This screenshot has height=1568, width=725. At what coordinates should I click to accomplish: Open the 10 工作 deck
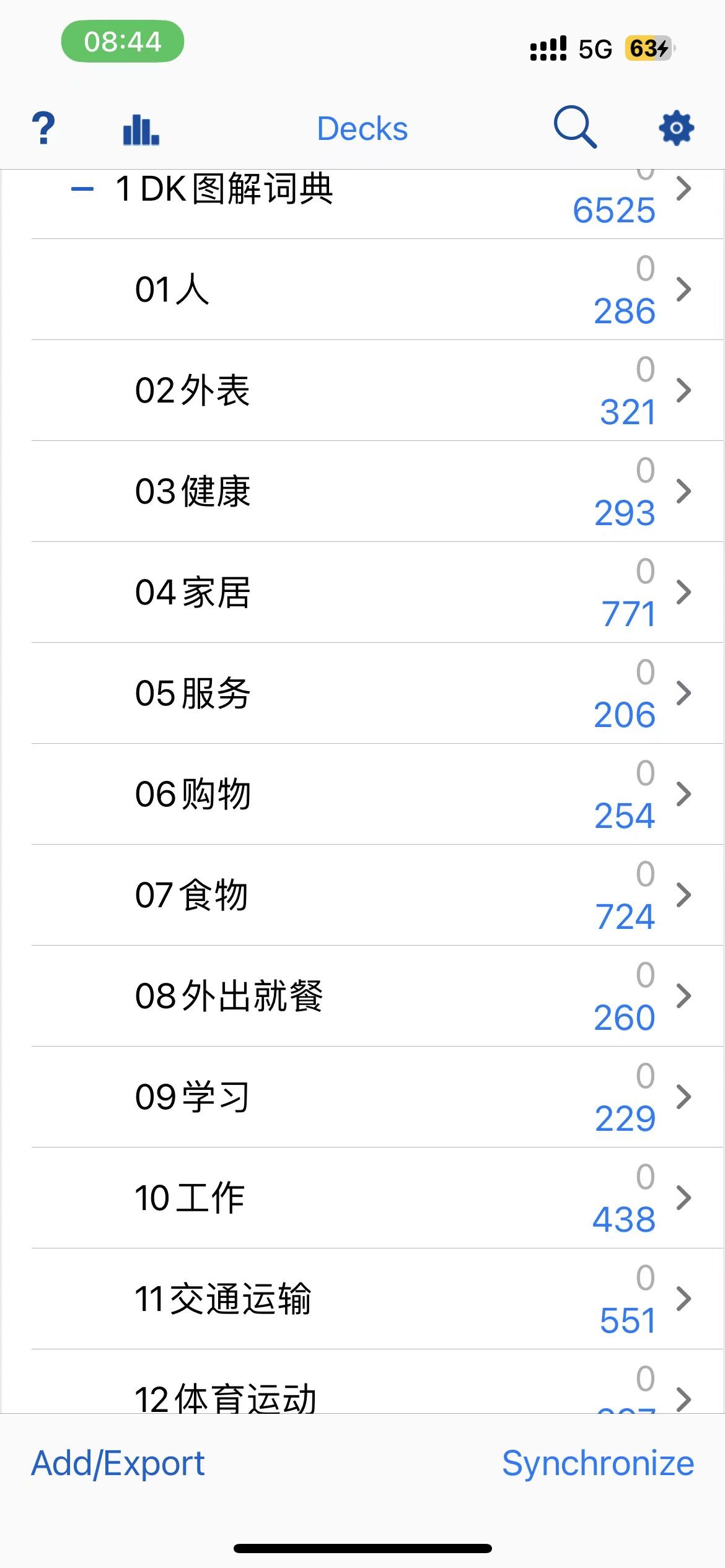pyautogui.click(x=377, y=1198)
